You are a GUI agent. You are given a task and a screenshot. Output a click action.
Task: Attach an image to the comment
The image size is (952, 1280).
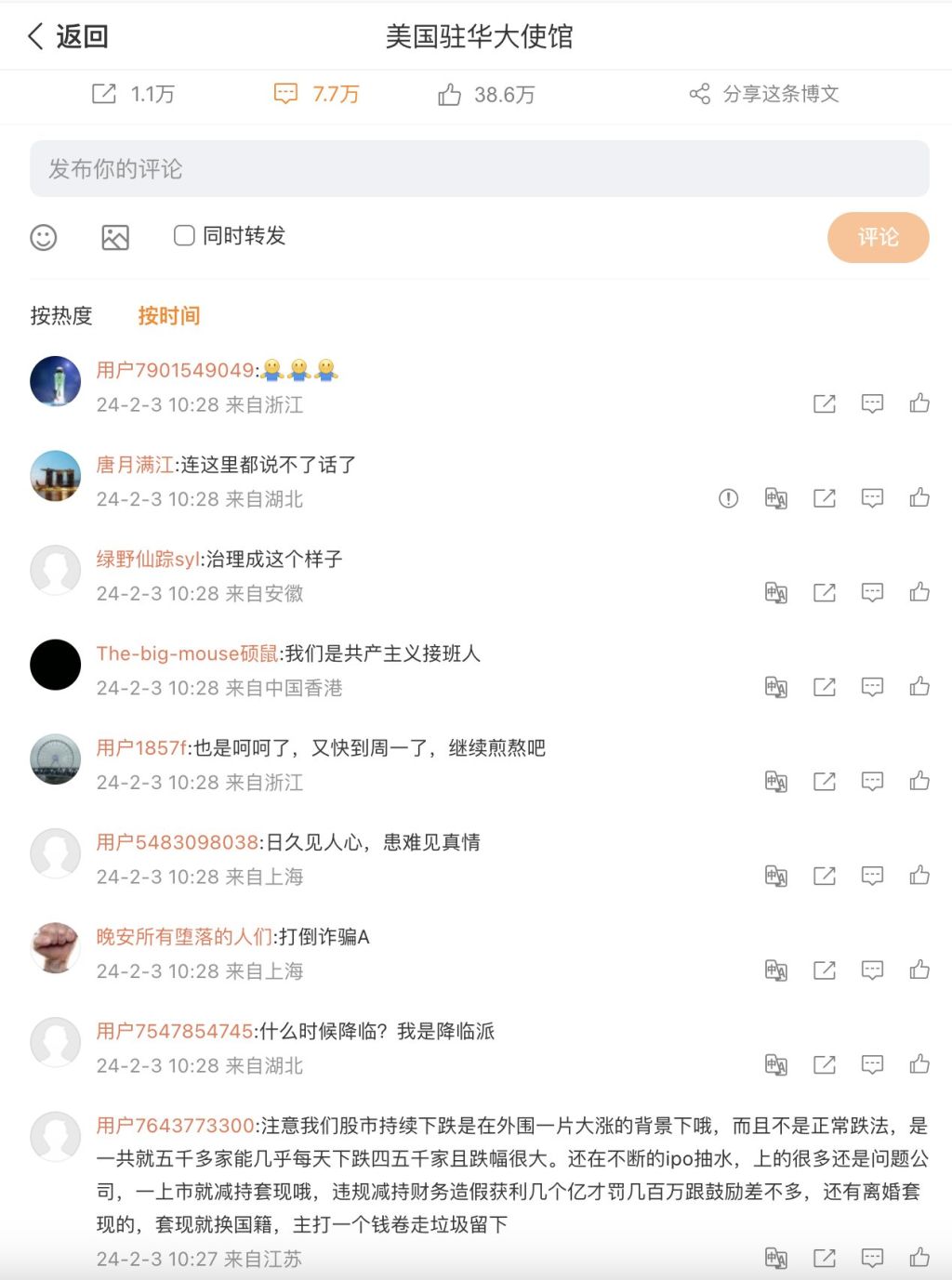[115, 237]
